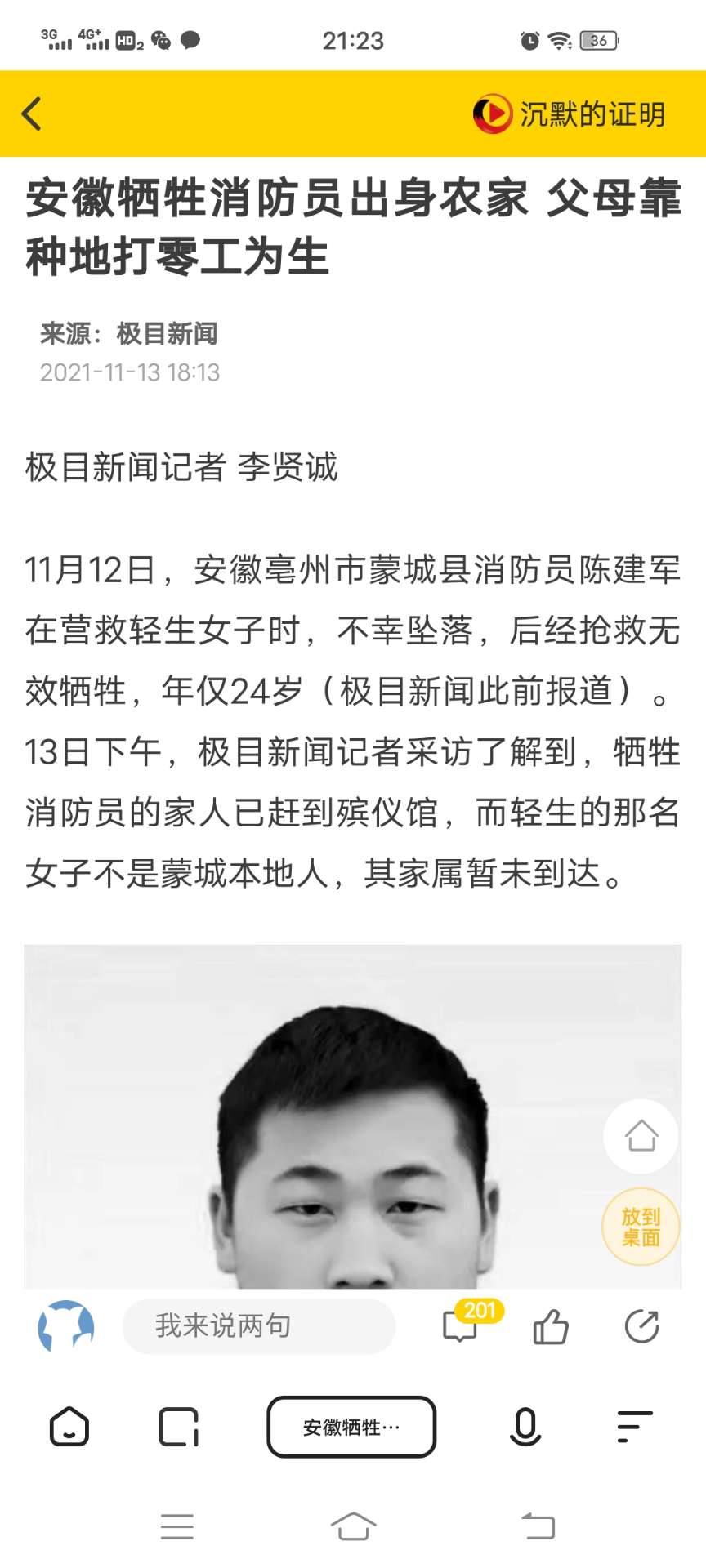Tap 放到桌面 to add to desktop
The height and width of the screenshot is (1568, 706).
641,1227
